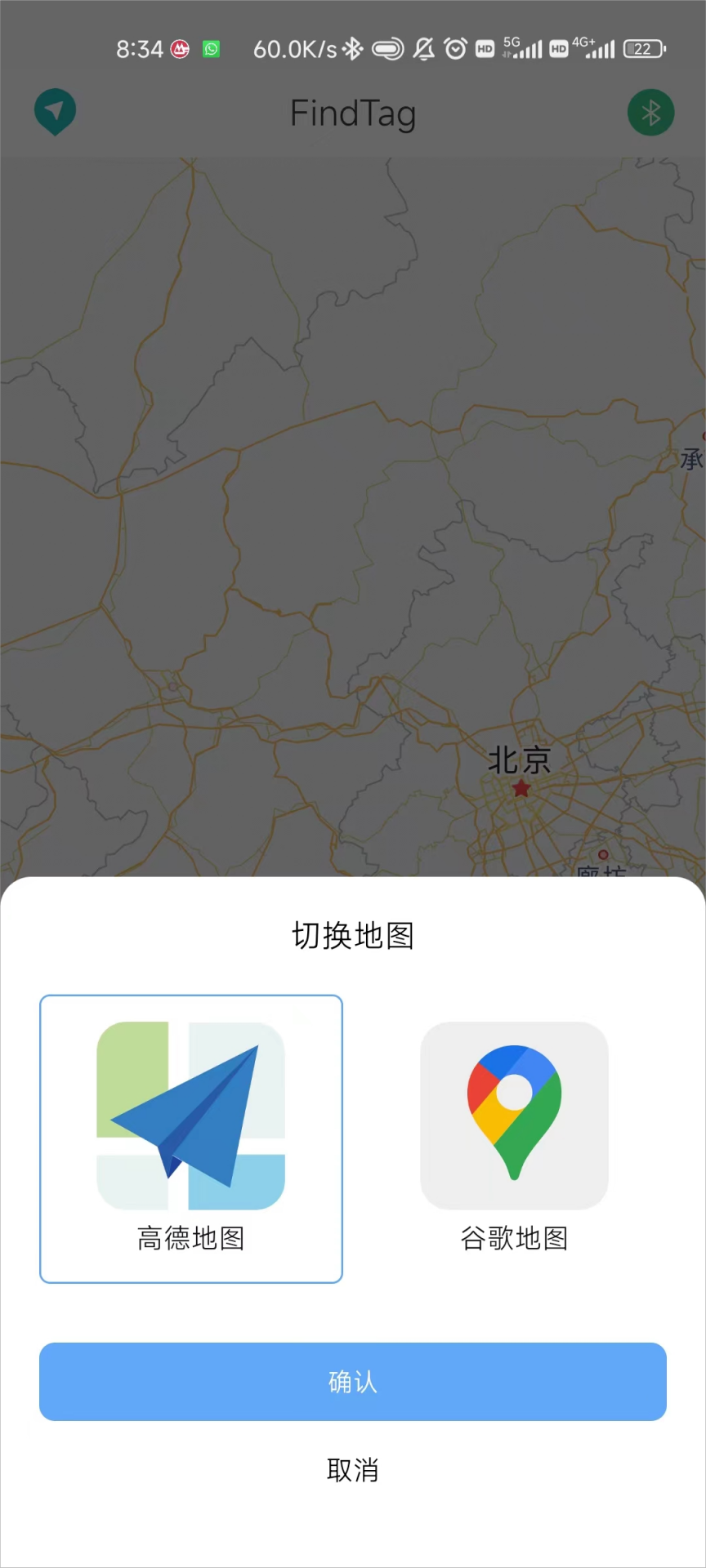
Task: Tap the muted notifications bell icon
Action: (423, 49)
